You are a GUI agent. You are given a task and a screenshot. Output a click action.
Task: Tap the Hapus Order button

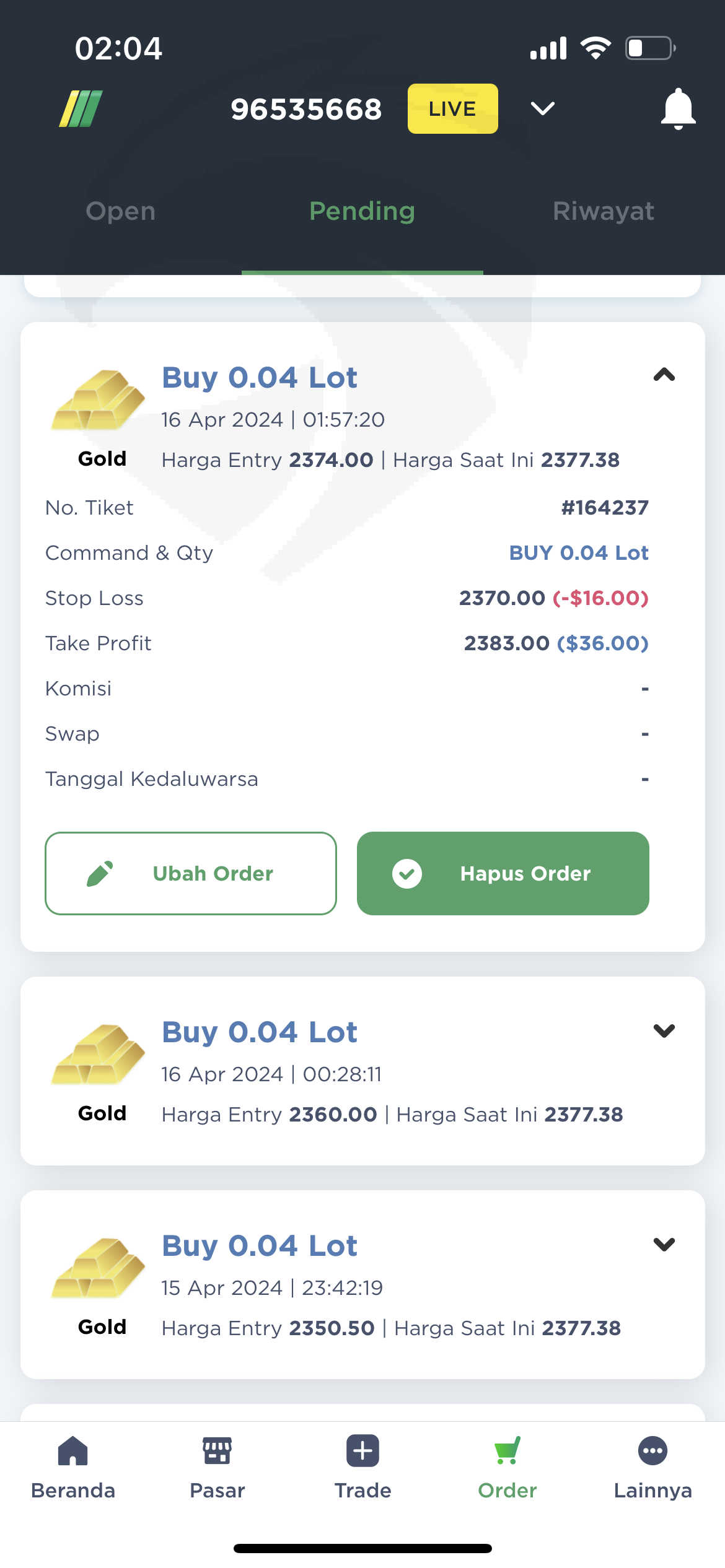(x=503, y=873)
